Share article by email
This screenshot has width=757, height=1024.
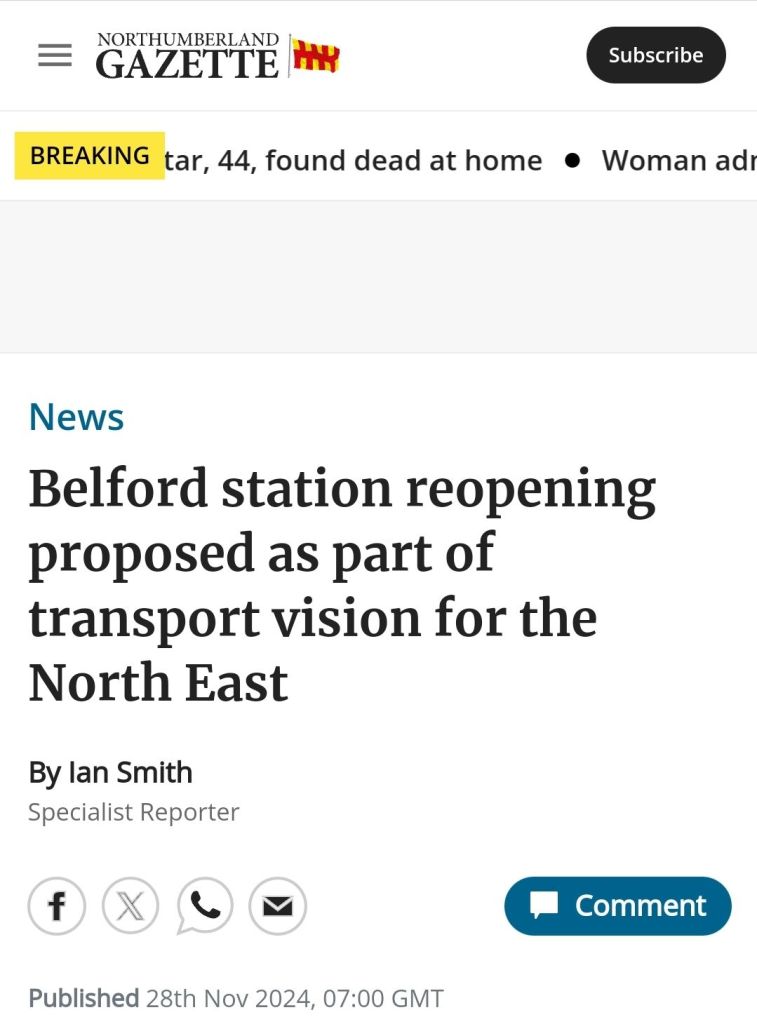point(277,906)
